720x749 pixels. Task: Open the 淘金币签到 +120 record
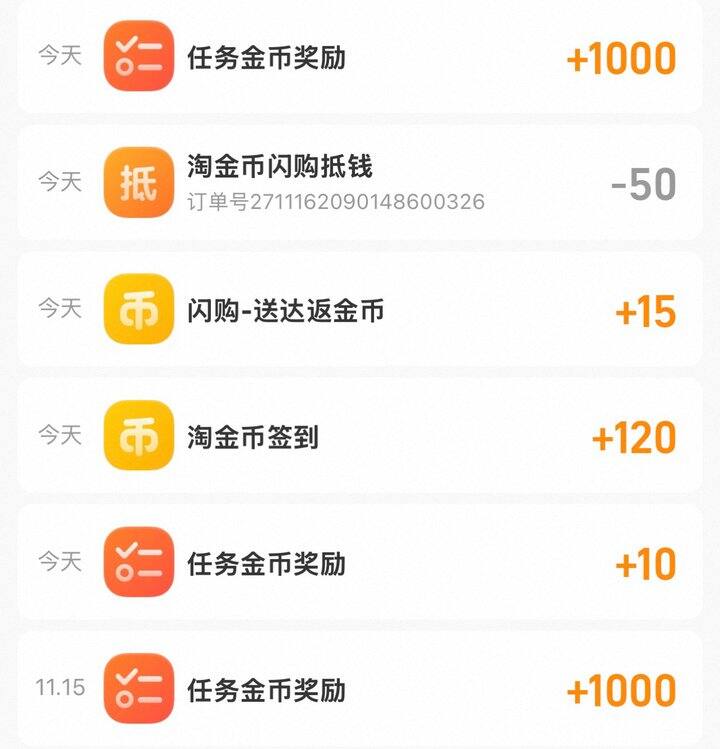(x=360, y=436)
